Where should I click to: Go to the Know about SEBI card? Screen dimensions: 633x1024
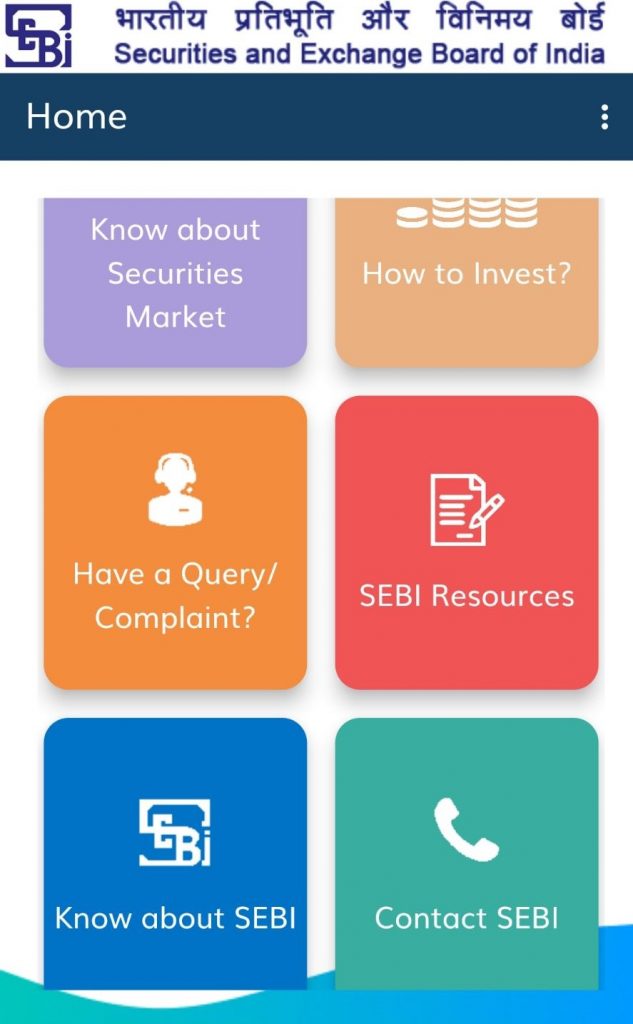[175, 853]
